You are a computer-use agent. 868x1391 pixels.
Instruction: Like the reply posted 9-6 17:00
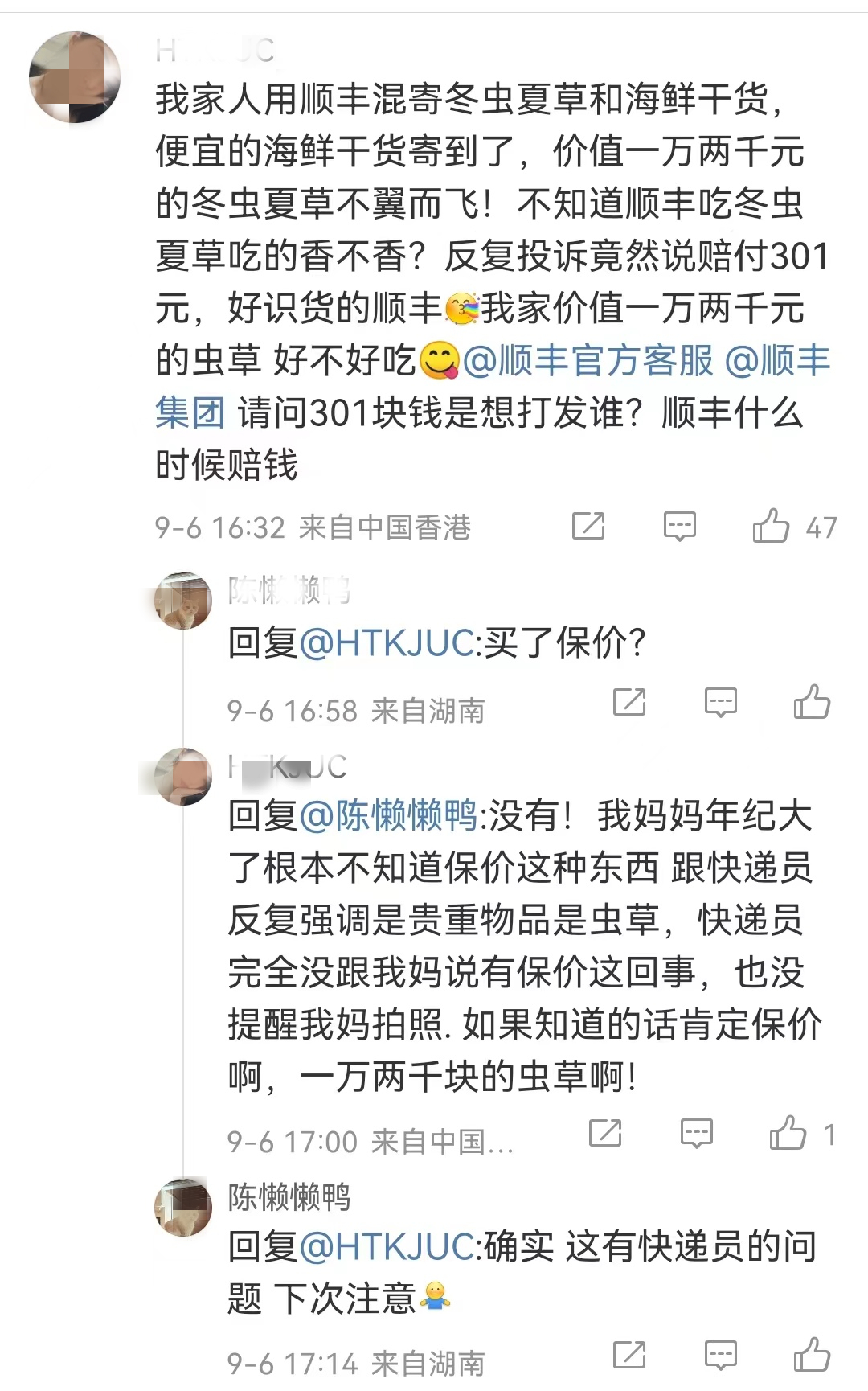[788, 1133]
